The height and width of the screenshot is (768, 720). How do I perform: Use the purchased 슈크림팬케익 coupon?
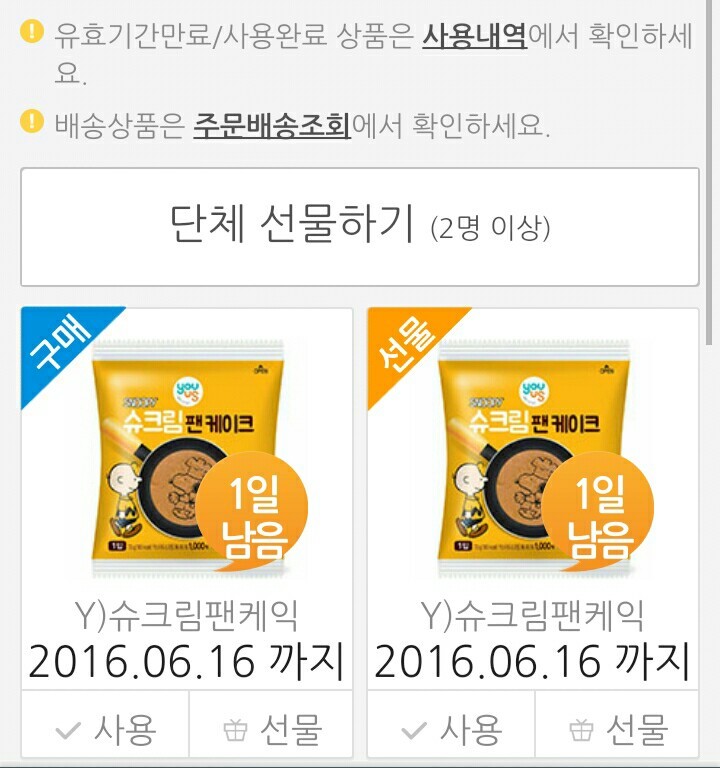pyautogui.click(x=105, y=729)
